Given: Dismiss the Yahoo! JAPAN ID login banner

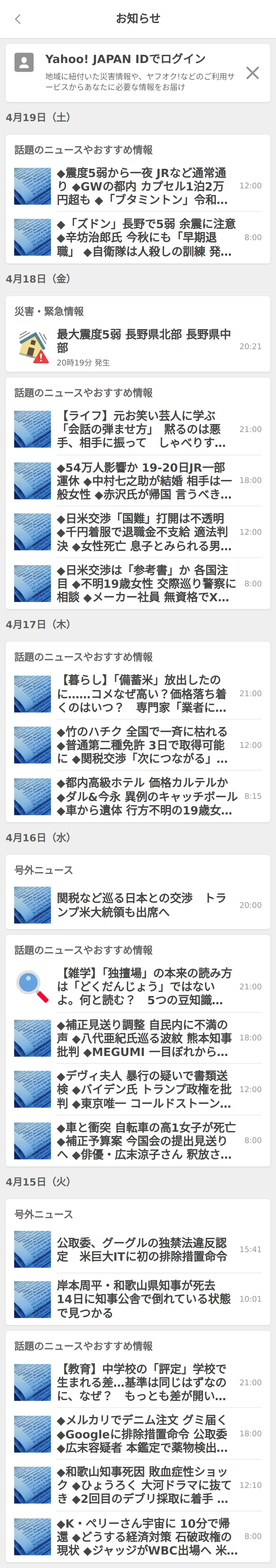Looking at the screenshot, I should (x=252, y=73).
